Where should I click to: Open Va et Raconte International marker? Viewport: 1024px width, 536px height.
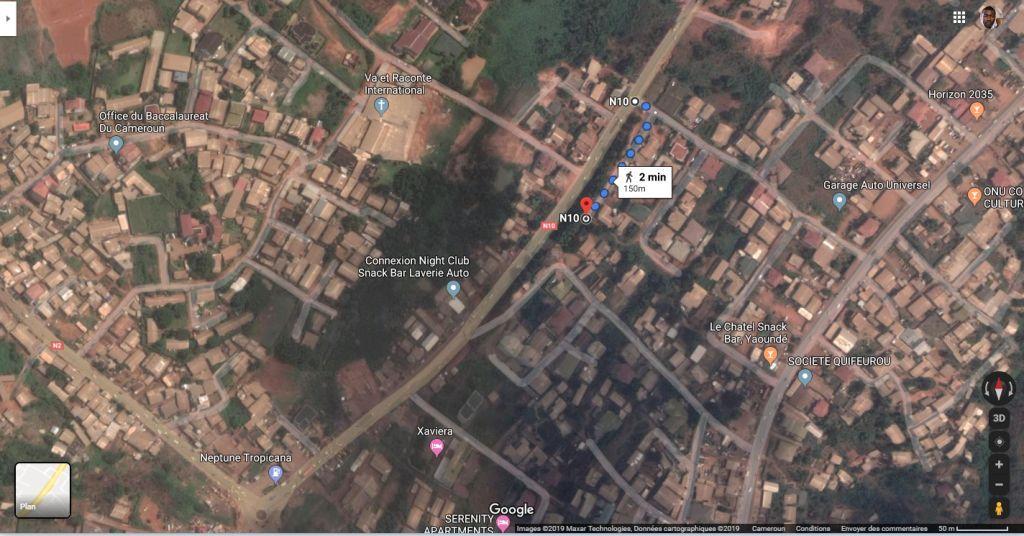(381, 105)
